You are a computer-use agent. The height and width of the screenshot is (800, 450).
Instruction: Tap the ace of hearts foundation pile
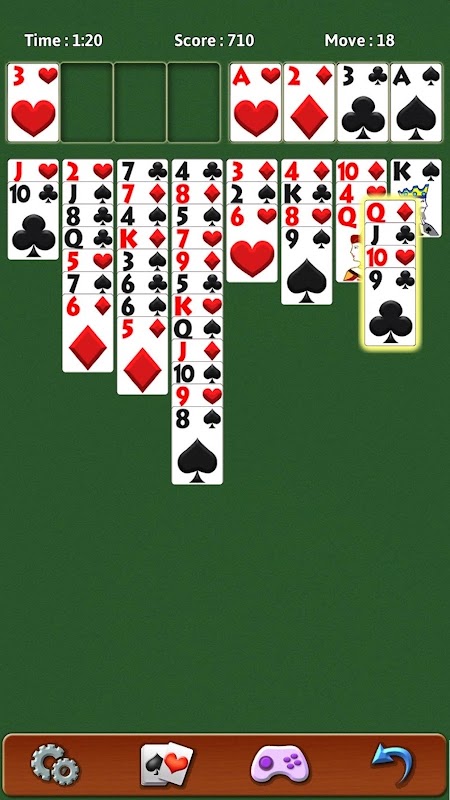click(x=256, y=103)
